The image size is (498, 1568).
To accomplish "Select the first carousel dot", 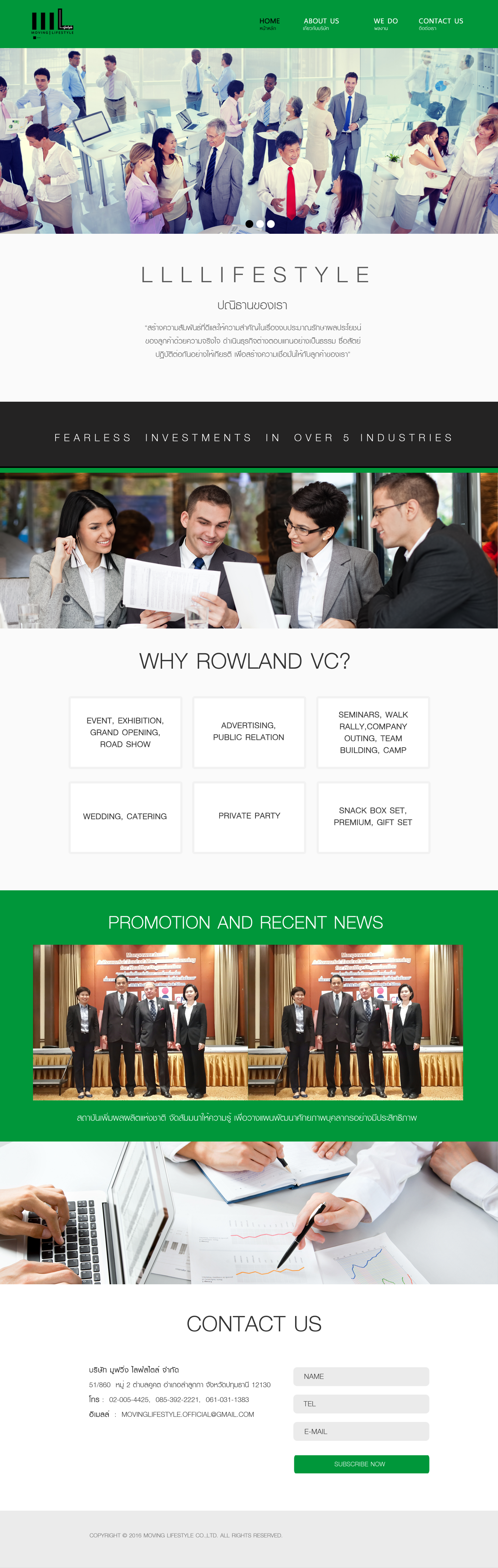I will 249,224.
